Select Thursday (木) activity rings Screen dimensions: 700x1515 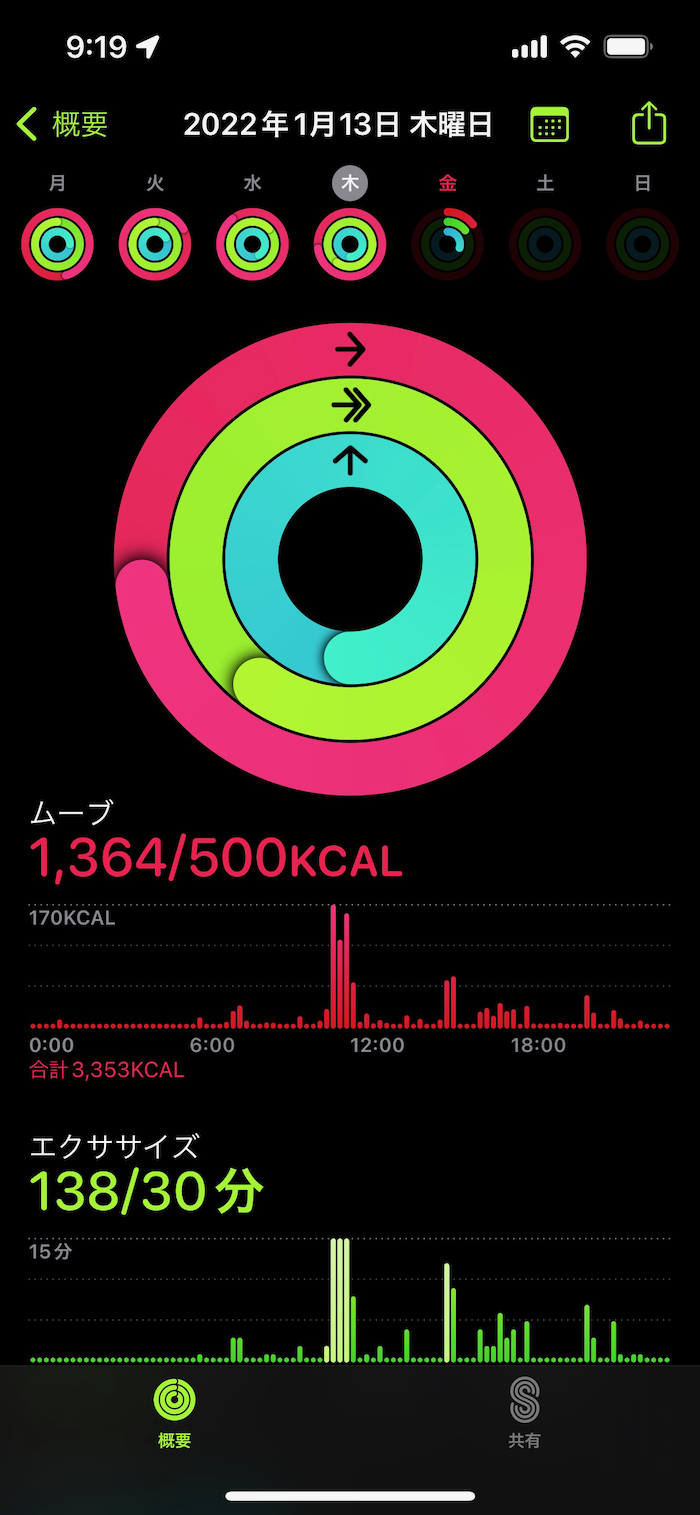tap(350, 244)
